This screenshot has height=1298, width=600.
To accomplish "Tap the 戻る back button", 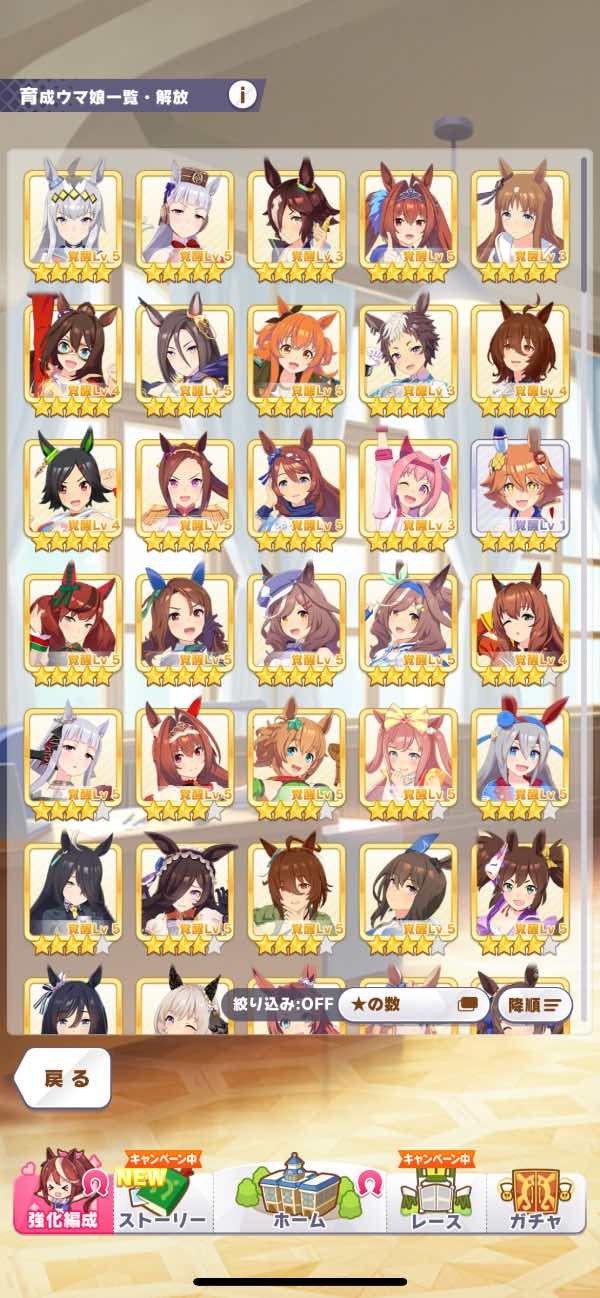I will tap(66, 1079).
